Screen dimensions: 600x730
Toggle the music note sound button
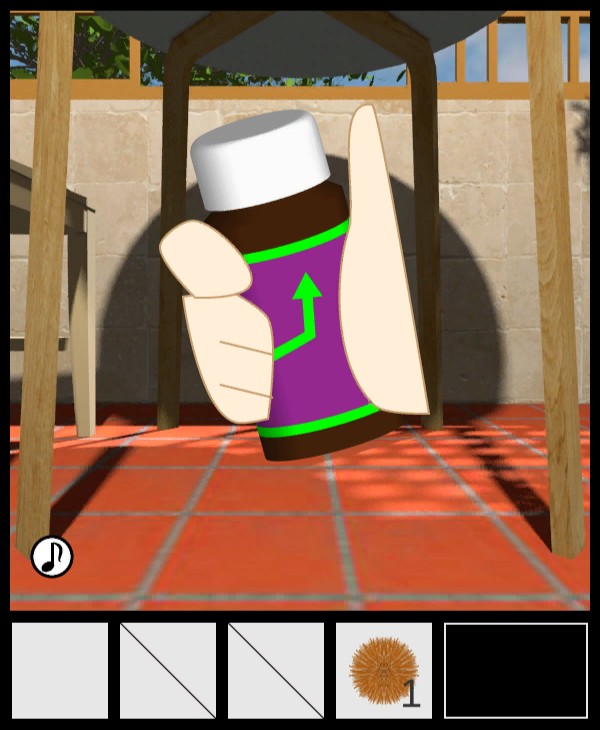[51, 557]
